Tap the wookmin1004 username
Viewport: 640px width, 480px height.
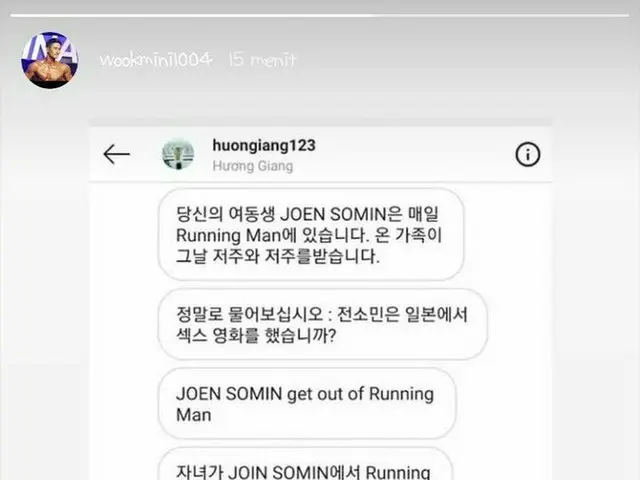tap(156, 60)
